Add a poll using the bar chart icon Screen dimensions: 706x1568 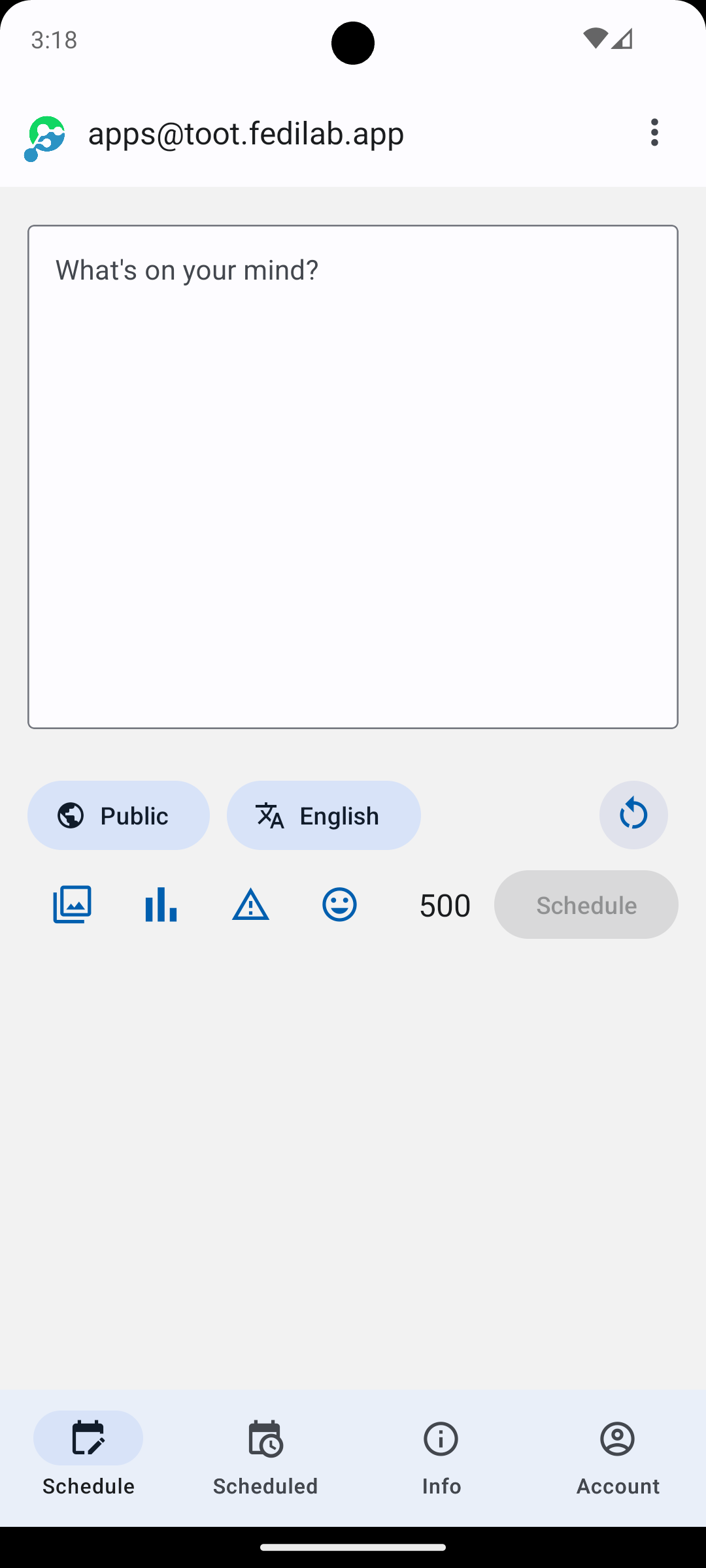(161, 905)
